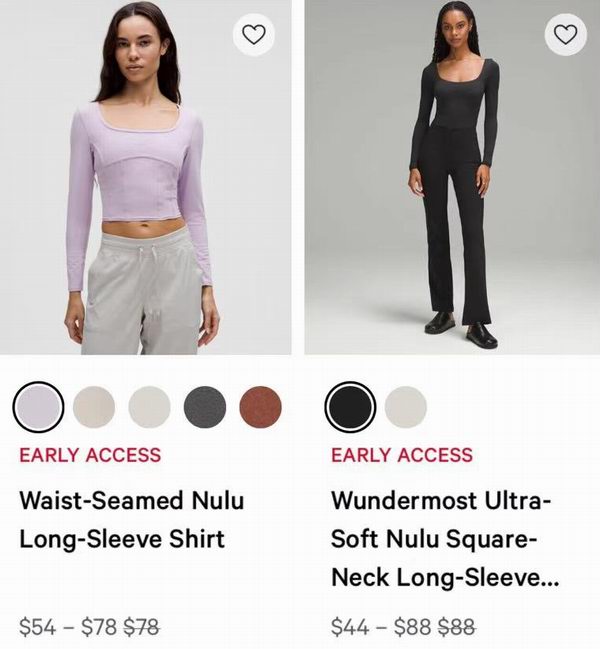Viewport: 600px width, 649px height.
Task: Choose the rust brown swatch for Waist-Seamed Shirt
Action: (260, 407)
